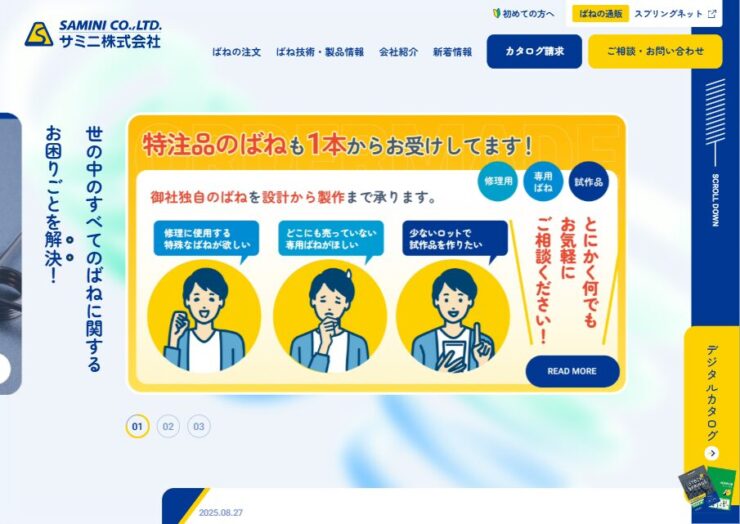
Task: View 新着情報 news
Action: [452, 52]
